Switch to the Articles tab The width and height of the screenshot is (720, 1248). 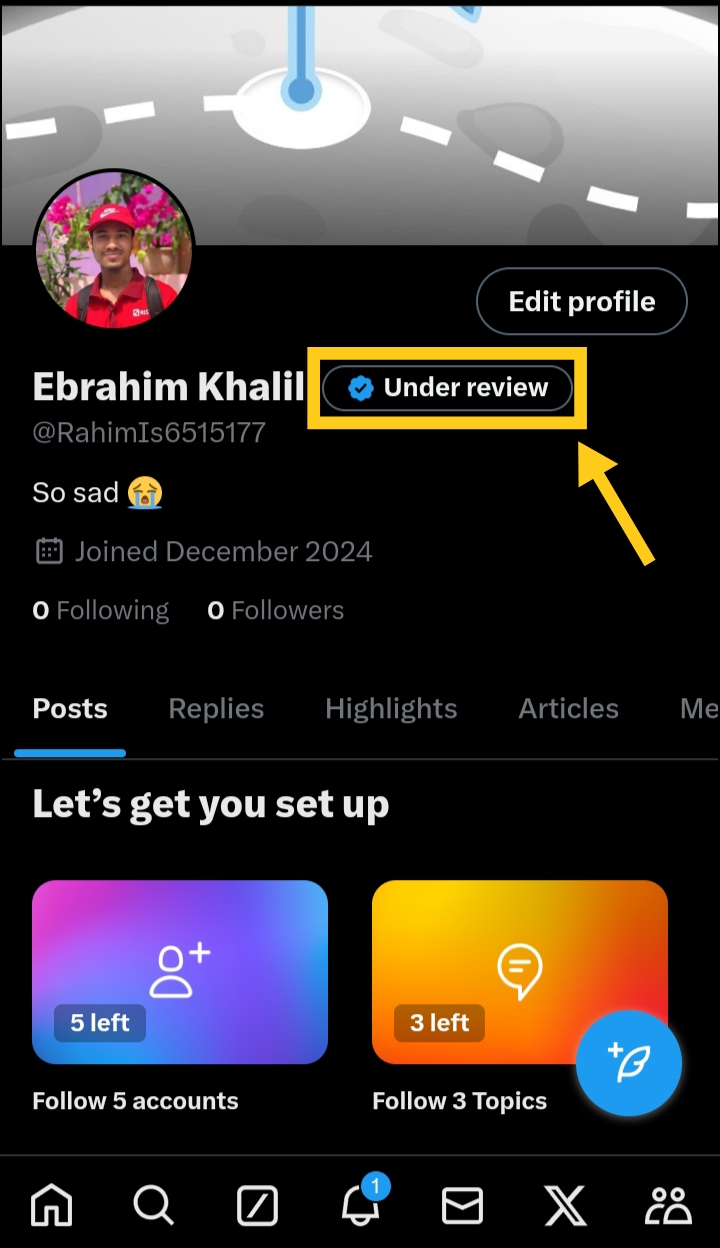click(568, 709)
